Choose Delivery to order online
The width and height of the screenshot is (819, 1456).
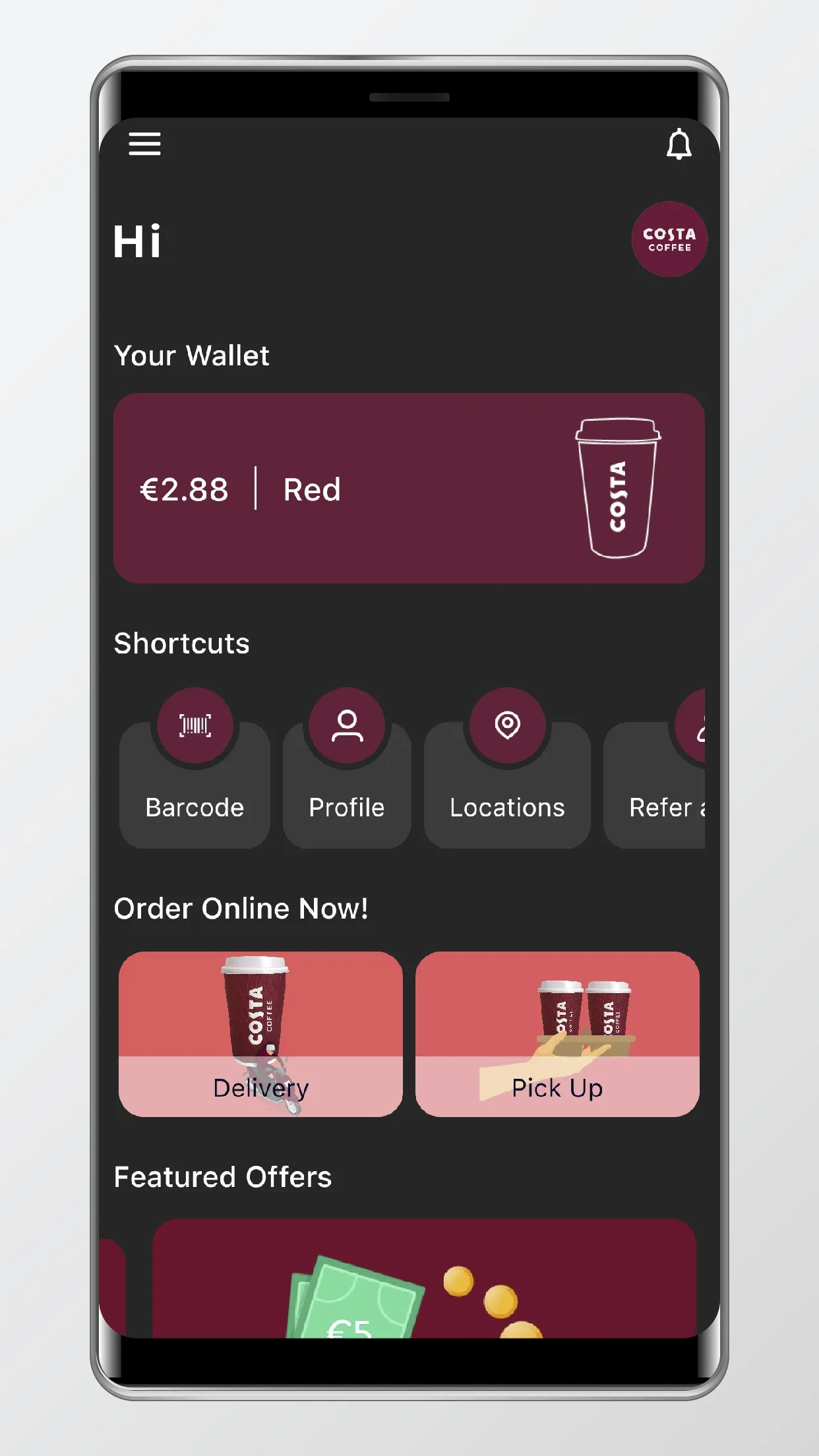(260, 1034)
